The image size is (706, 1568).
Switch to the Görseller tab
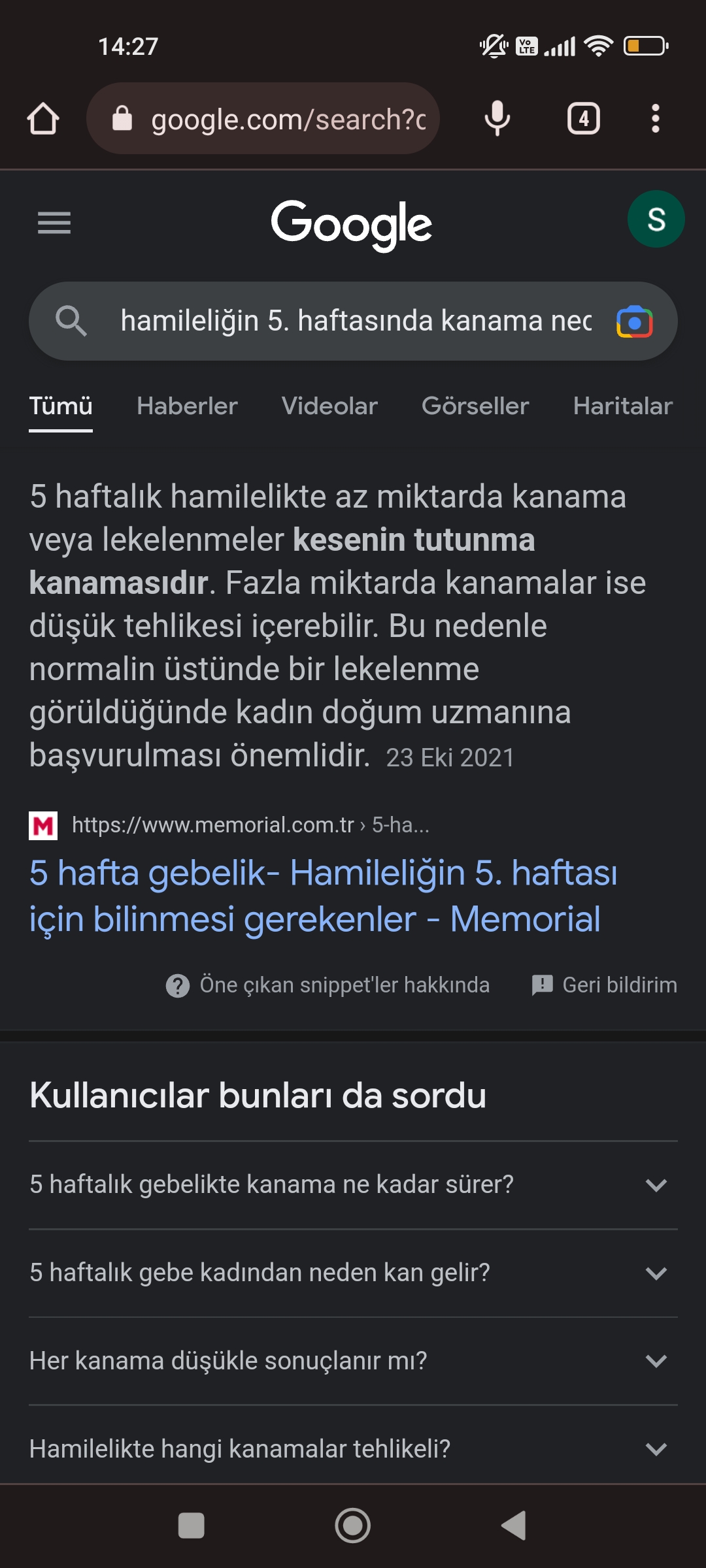point(475,406)
